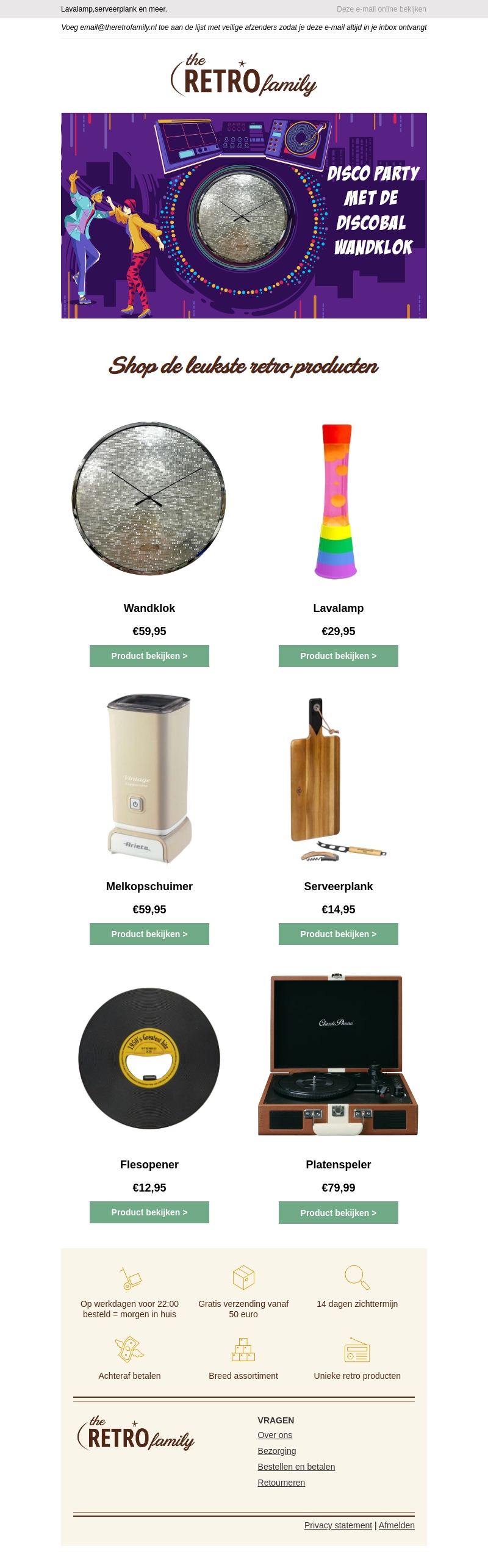View the Platenspeler product

339,1213
